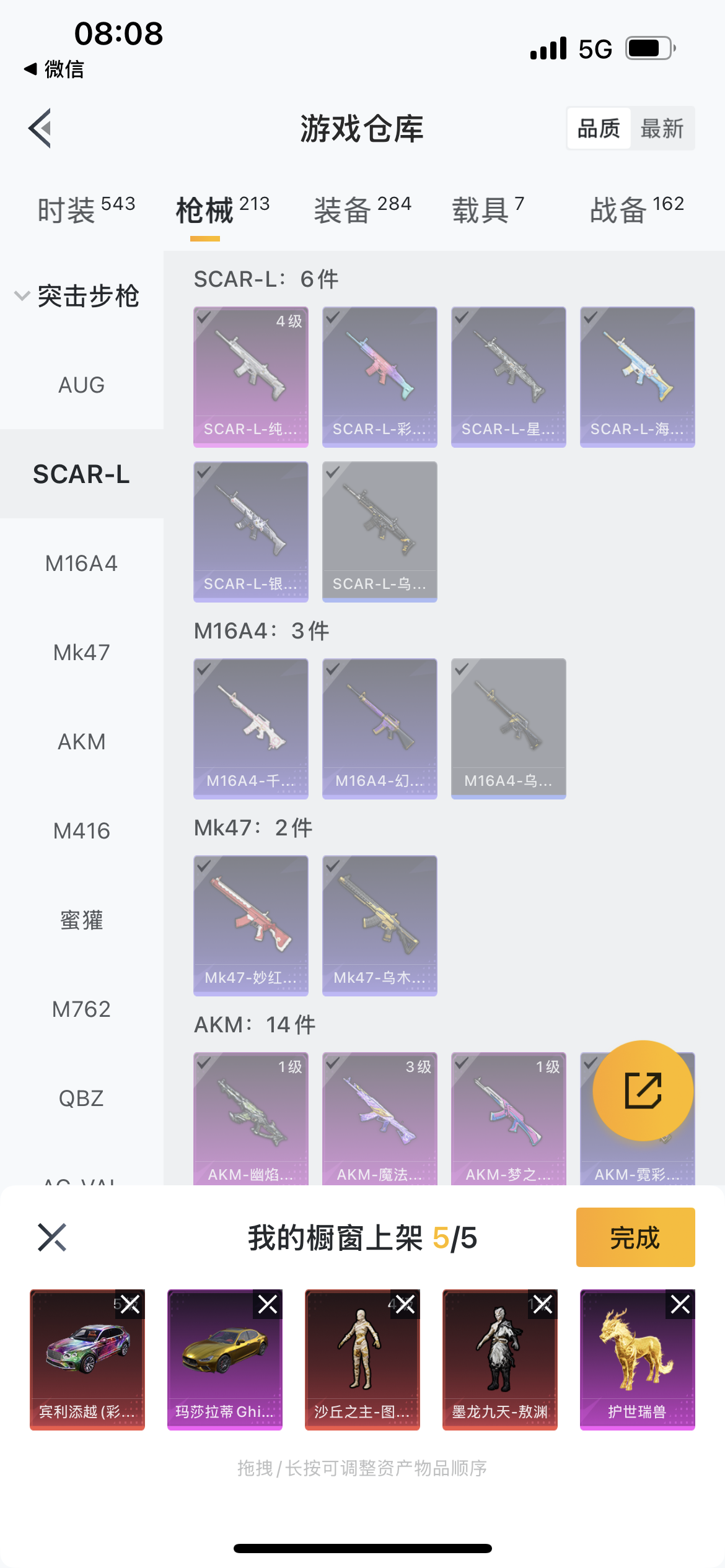
Task: Remove 玛莎拉蒂 Ghi... from the showcase
Action: 268,1305
